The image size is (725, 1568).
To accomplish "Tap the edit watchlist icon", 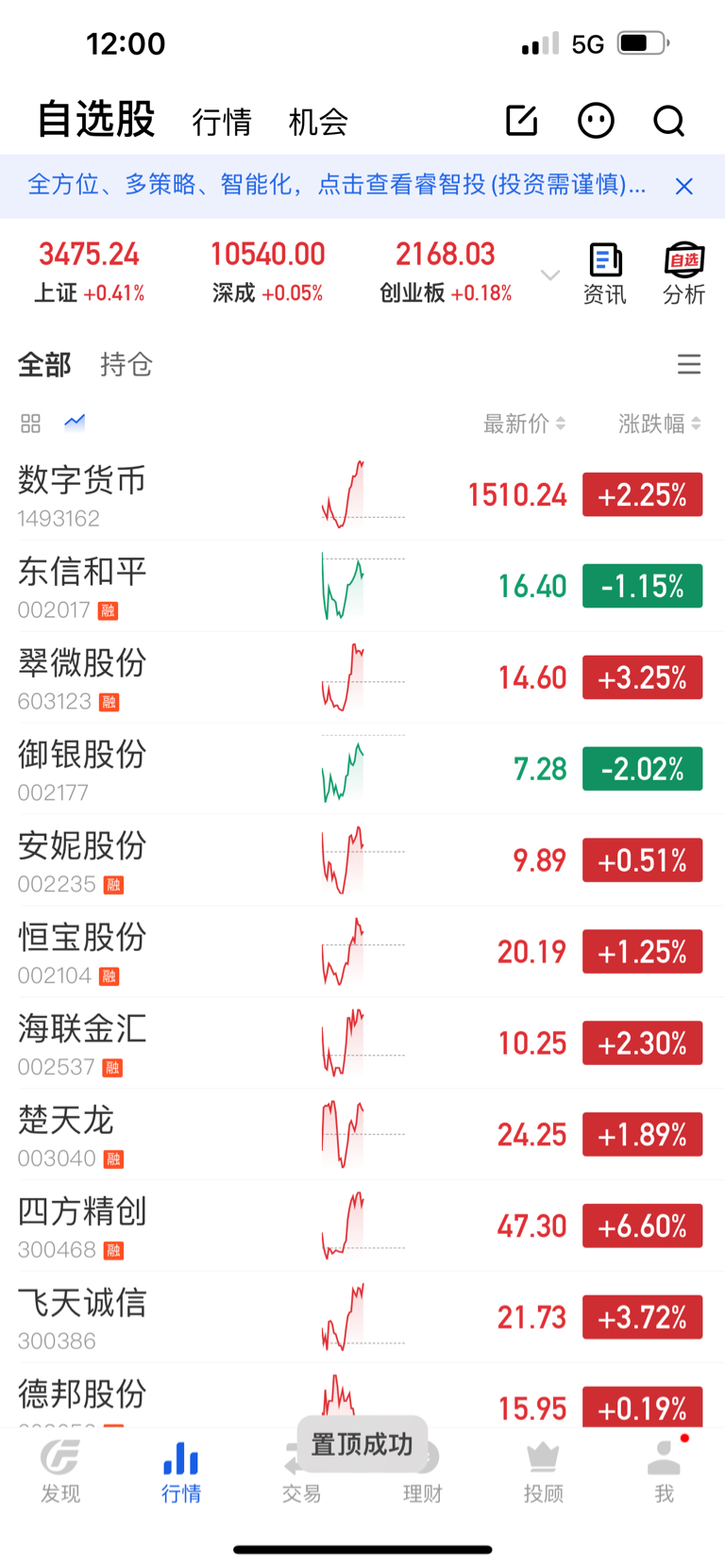I will pos(522,121).
